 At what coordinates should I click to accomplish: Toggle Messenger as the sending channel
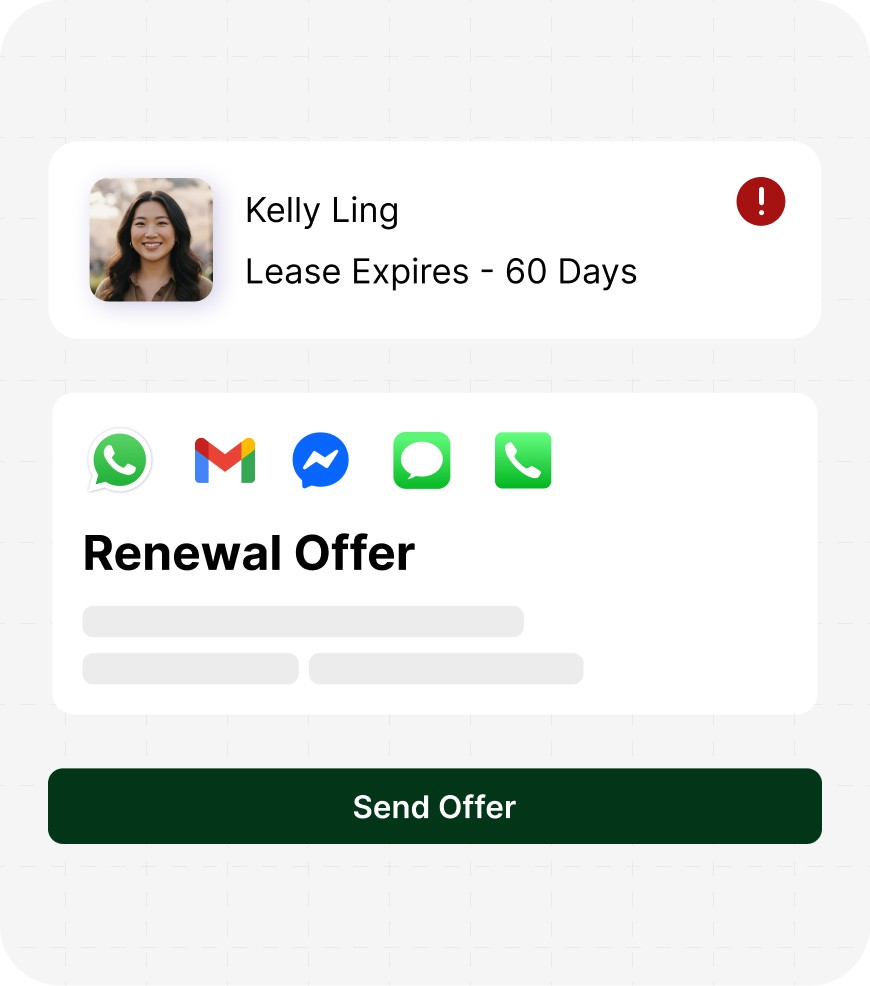coord(320,460)
